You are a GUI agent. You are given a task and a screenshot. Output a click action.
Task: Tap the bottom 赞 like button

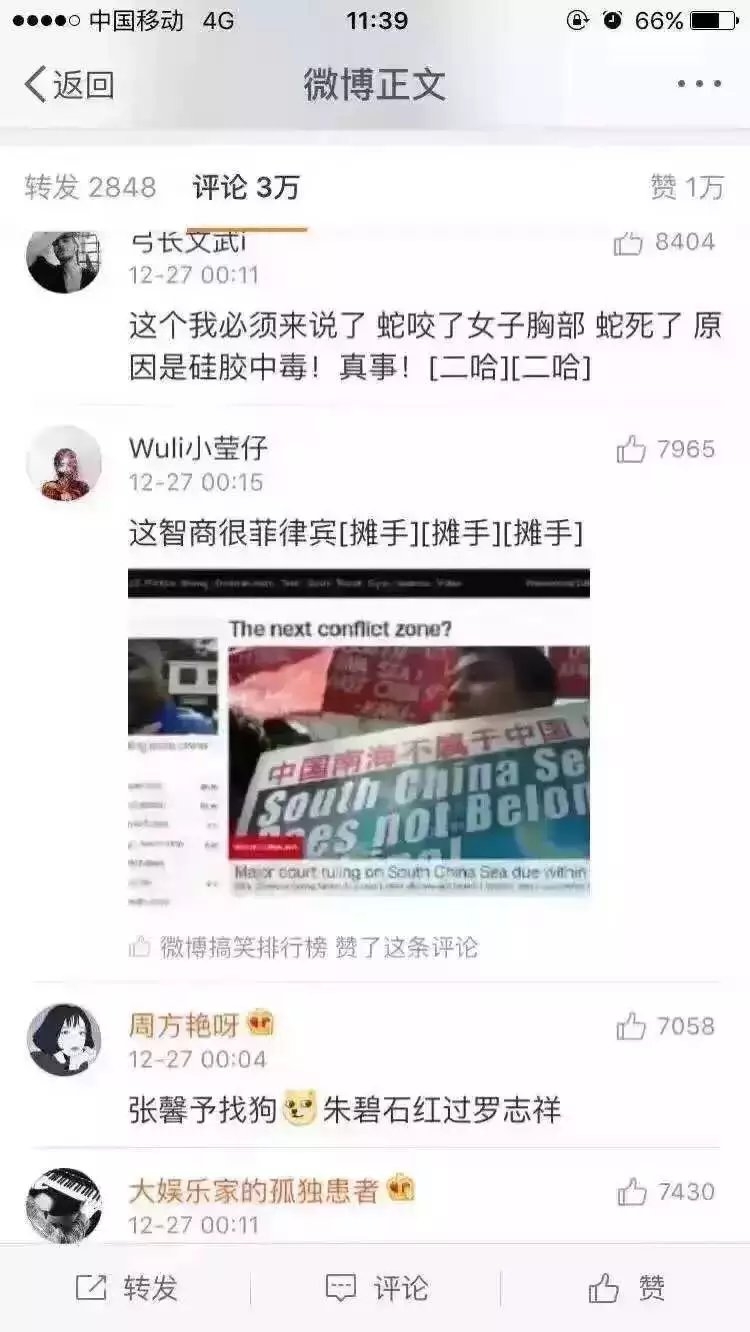point(626,1289)
